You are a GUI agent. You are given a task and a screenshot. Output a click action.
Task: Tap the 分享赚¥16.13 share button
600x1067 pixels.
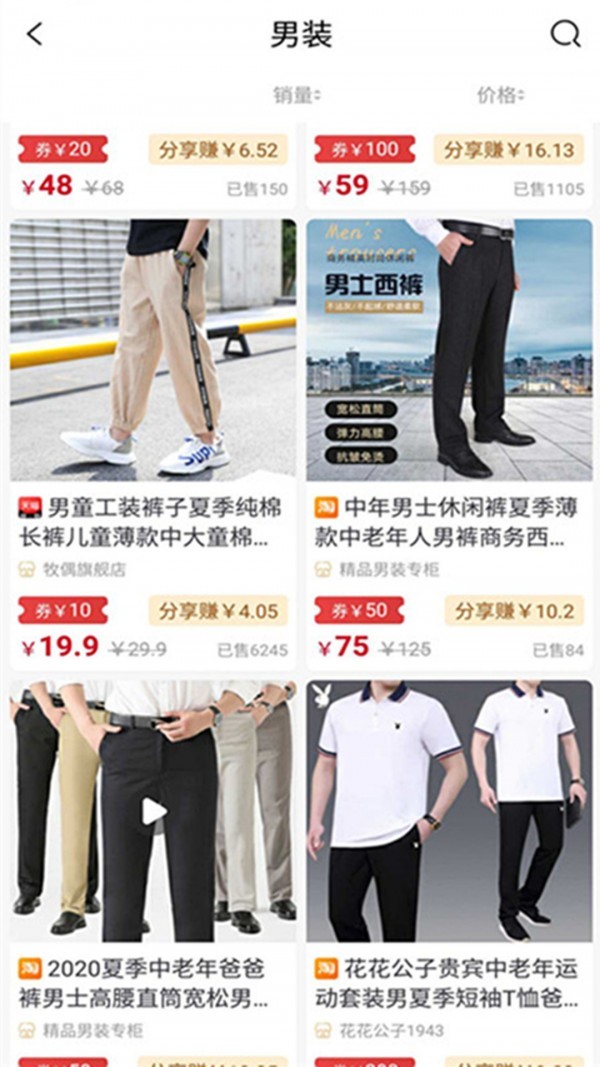pos(509,150)
